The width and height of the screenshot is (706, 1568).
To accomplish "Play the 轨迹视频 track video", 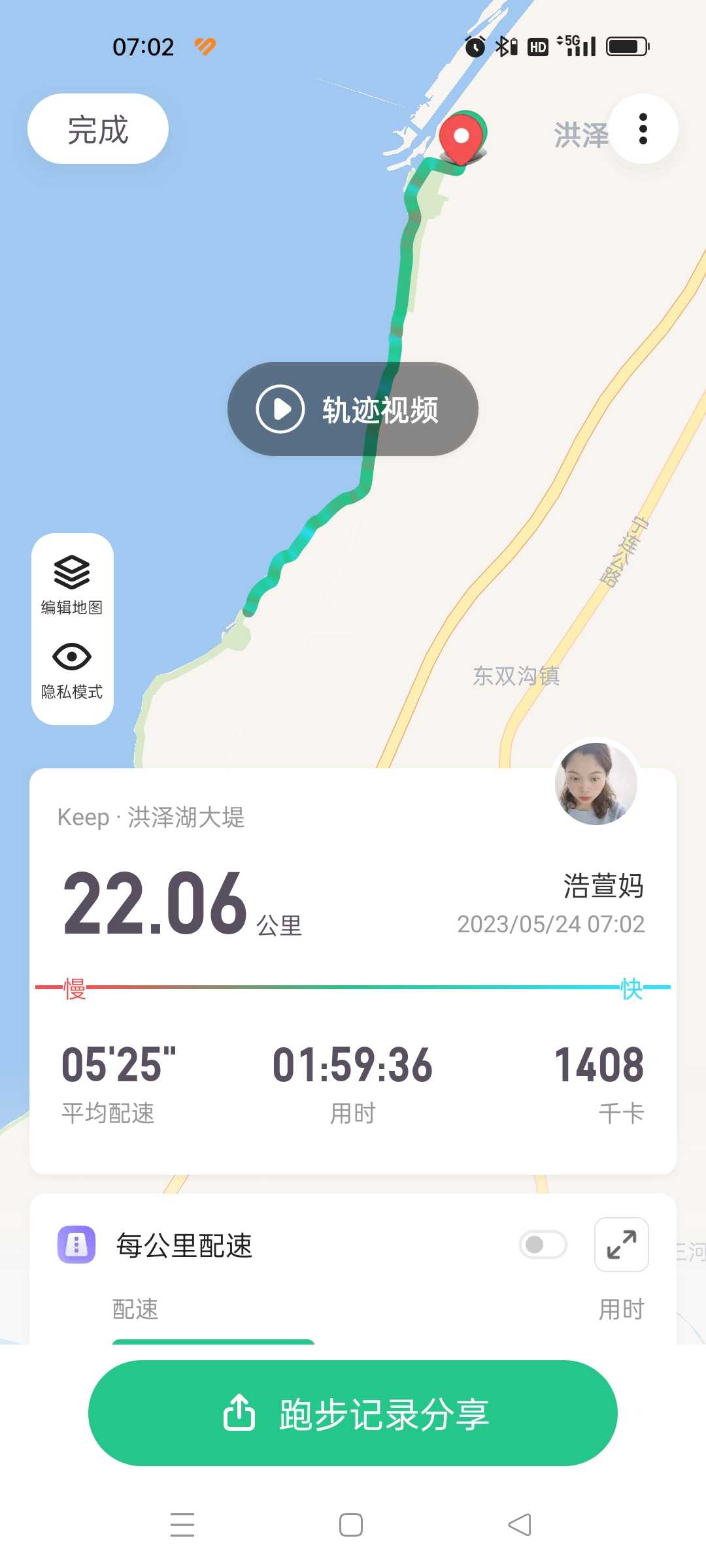I will (353, 409).
